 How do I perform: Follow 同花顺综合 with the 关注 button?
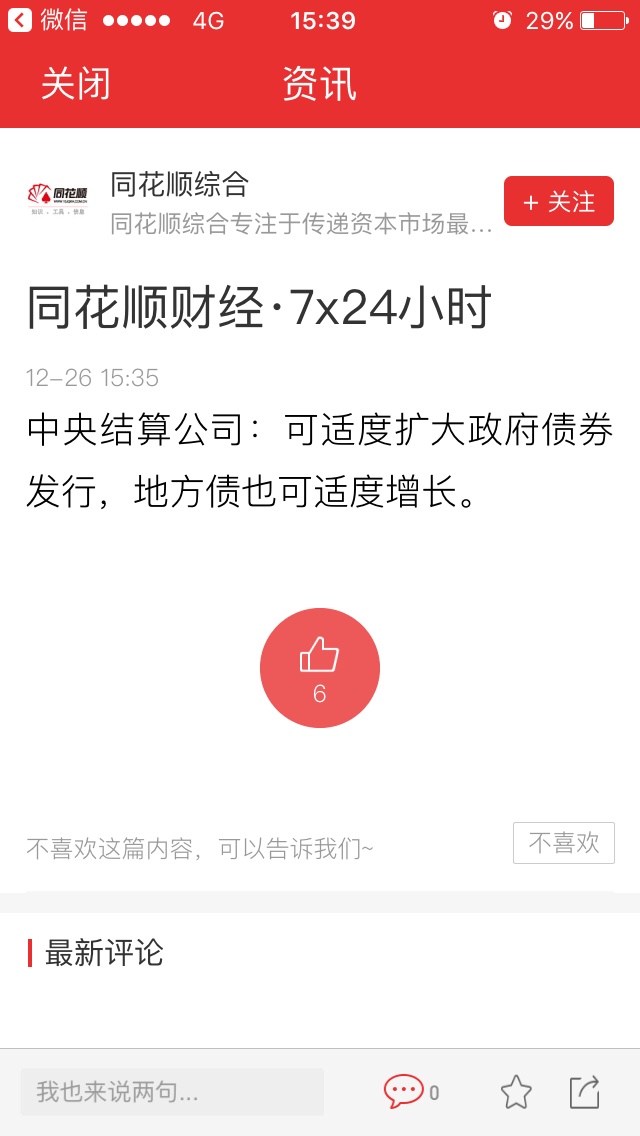[559, 201]
